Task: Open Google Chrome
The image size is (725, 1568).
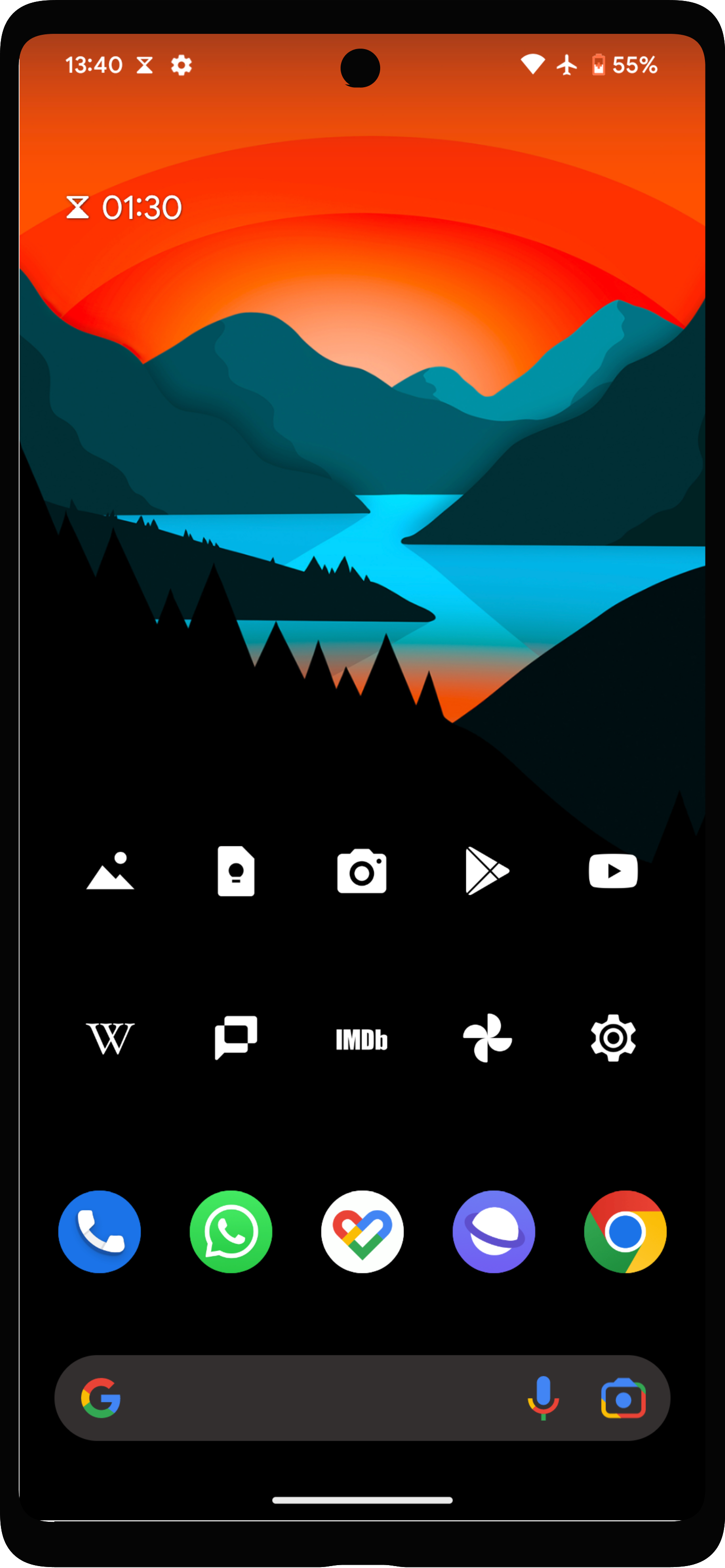Action: coord(625,1232)
